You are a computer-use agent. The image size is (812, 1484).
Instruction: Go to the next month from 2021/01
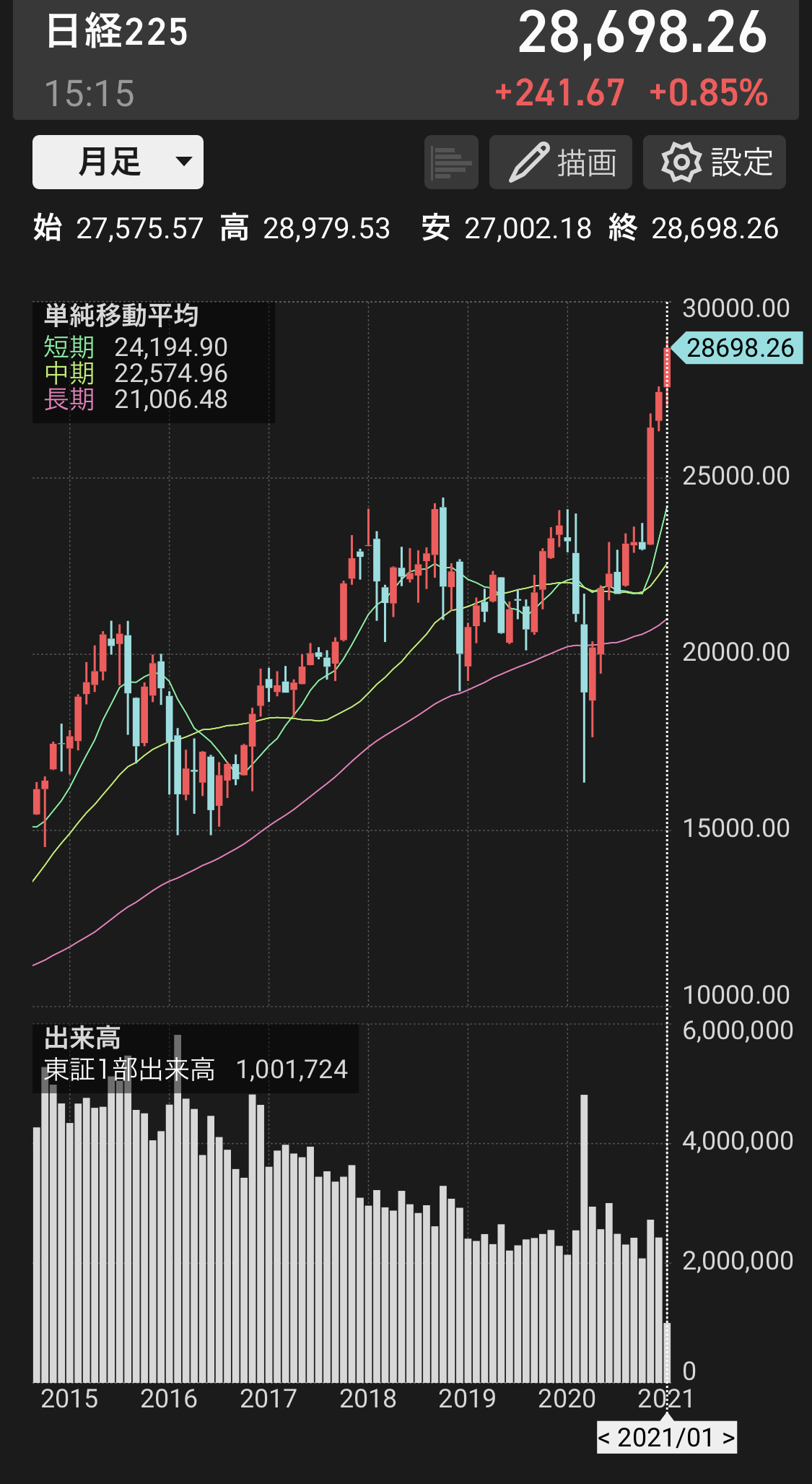pyautogui.click(x=728, y=1437)
